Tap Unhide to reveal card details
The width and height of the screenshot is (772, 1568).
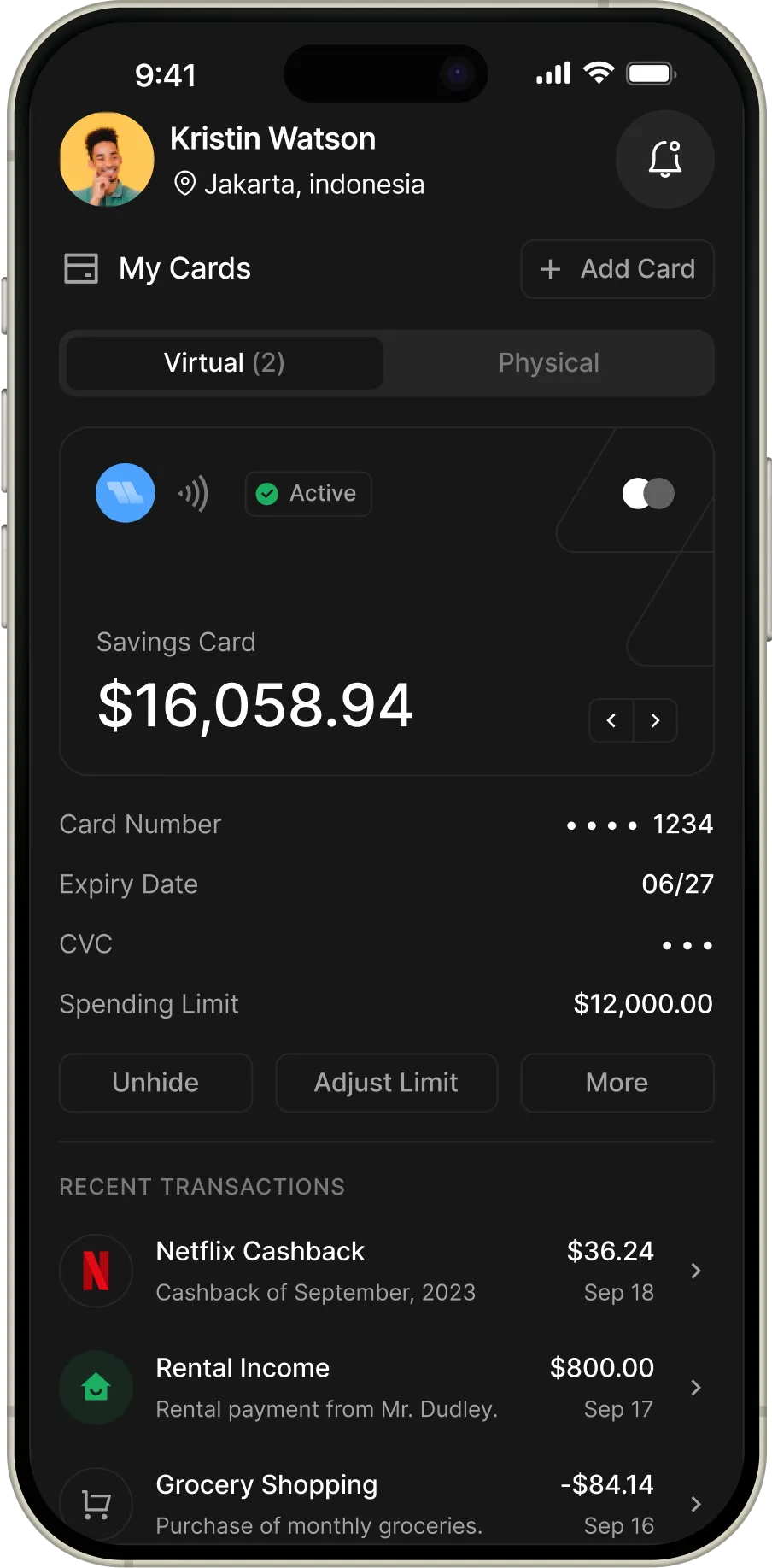click(x=155, y=1083)
